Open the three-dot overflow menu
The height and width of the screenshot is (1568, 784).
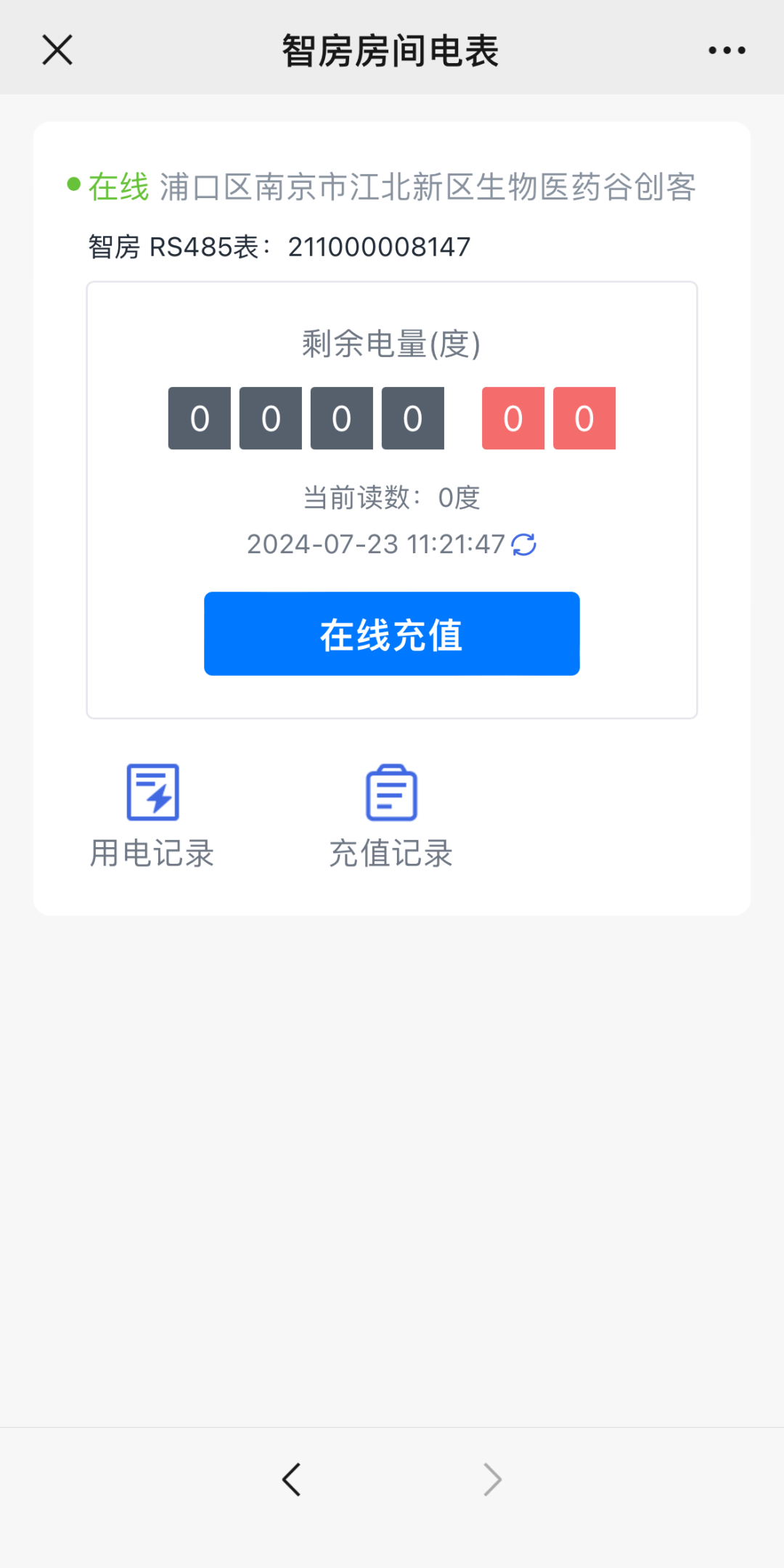(727, 50)
